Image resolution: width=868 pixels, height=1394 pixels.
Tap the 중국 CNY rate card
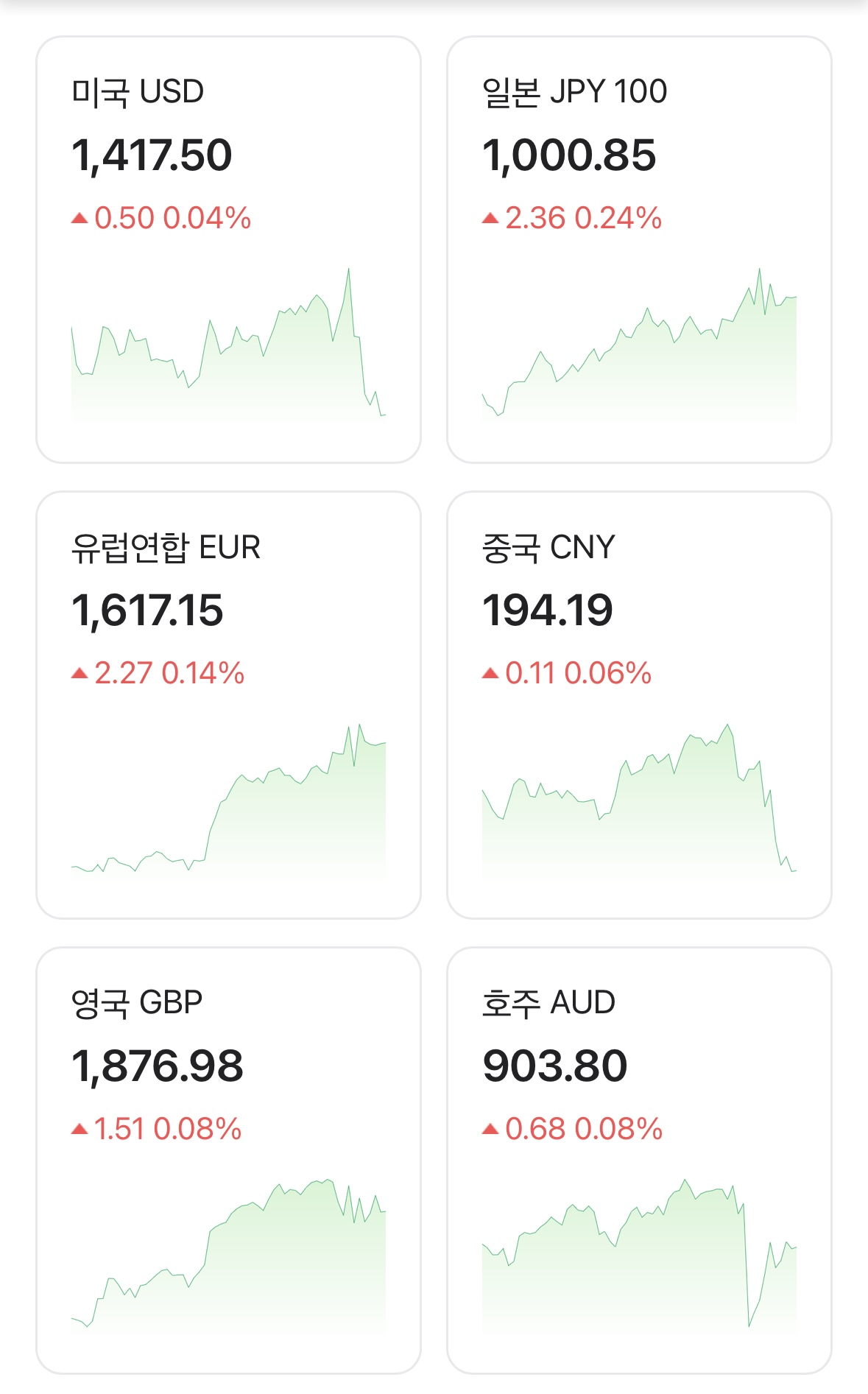point(639,705)
